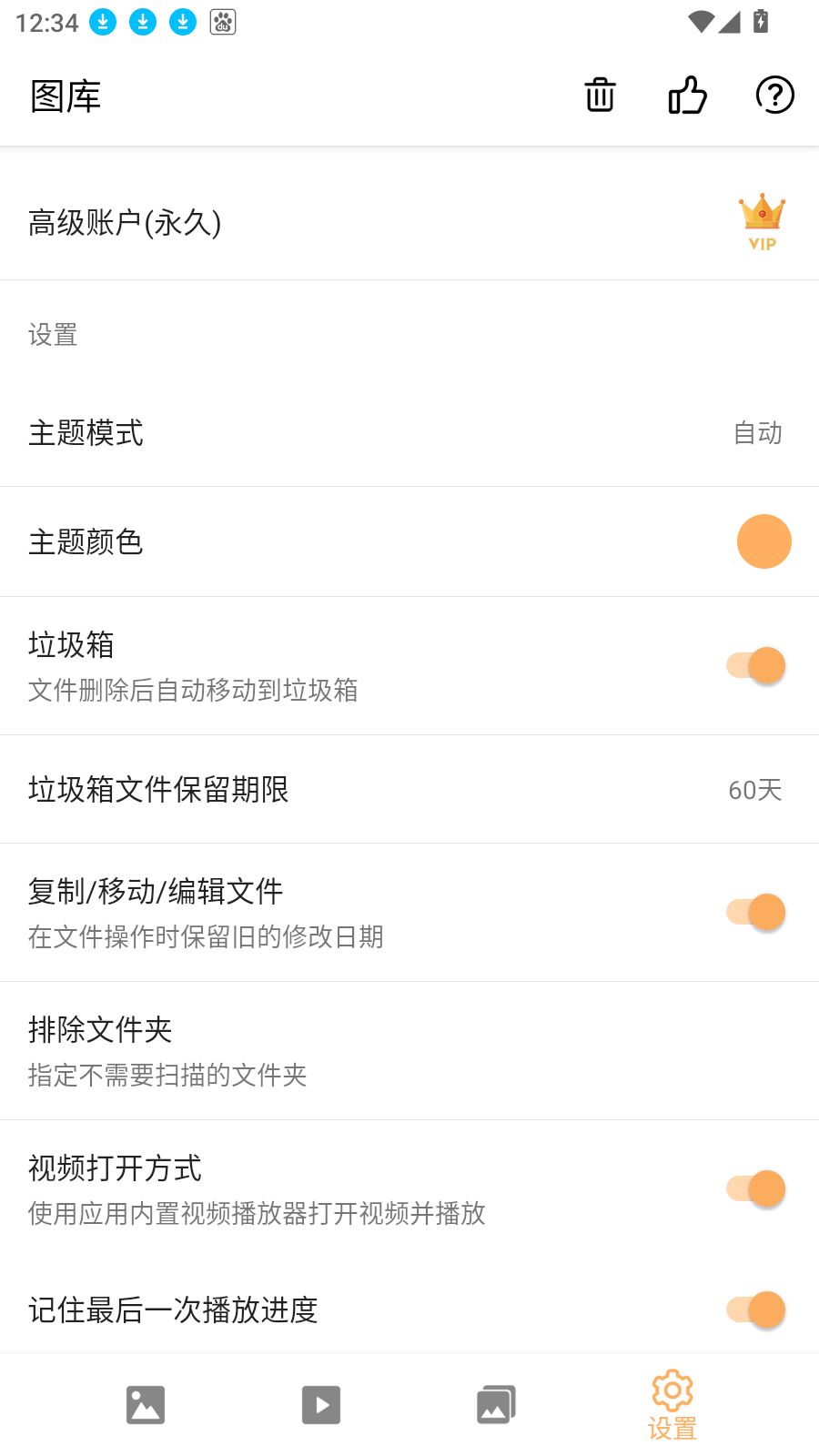Open 排除文件夹 settings
Image resolution: width=819 pixels, height=1456 pixels.
pos(409,1051)
